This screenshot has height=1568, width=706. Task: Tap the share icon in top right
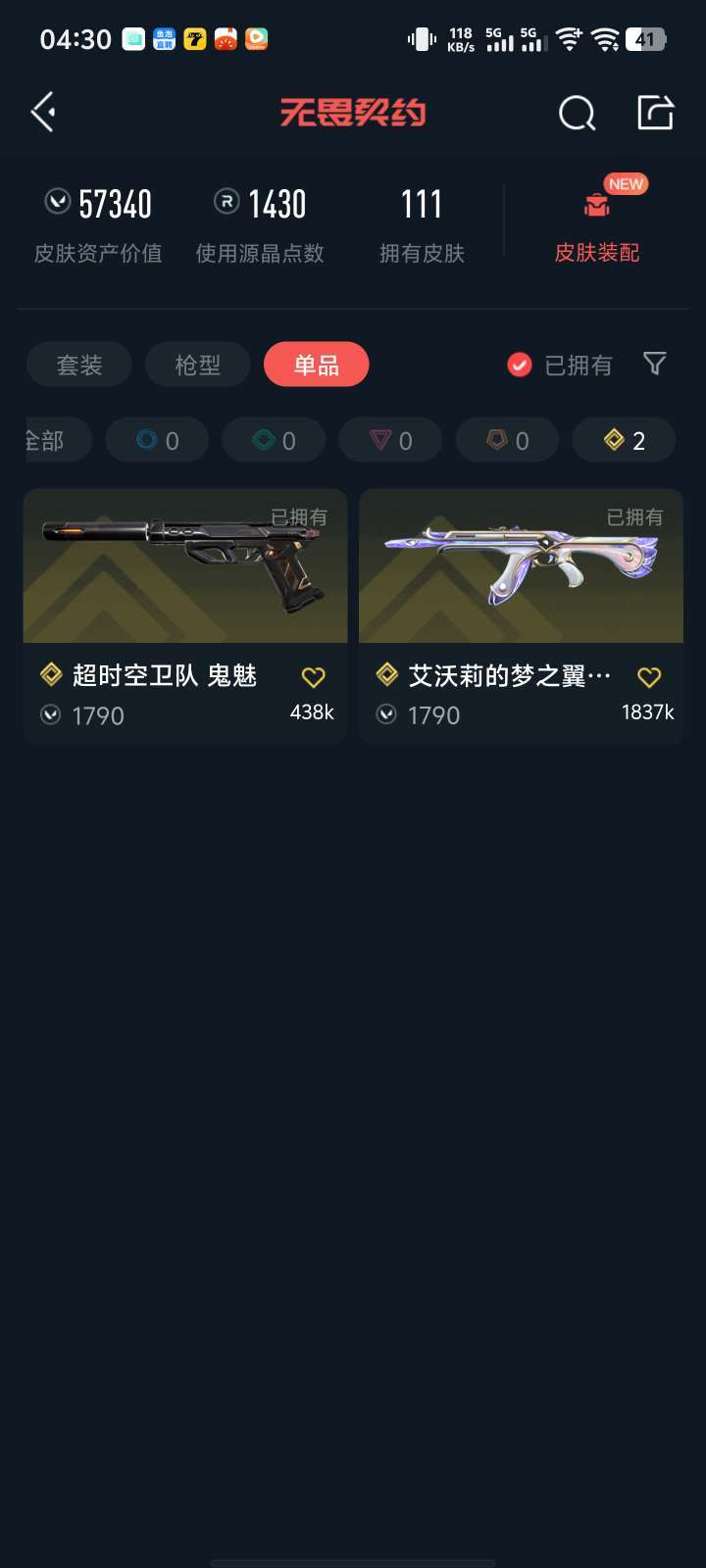pyautogui.click(x=655, y=113)
